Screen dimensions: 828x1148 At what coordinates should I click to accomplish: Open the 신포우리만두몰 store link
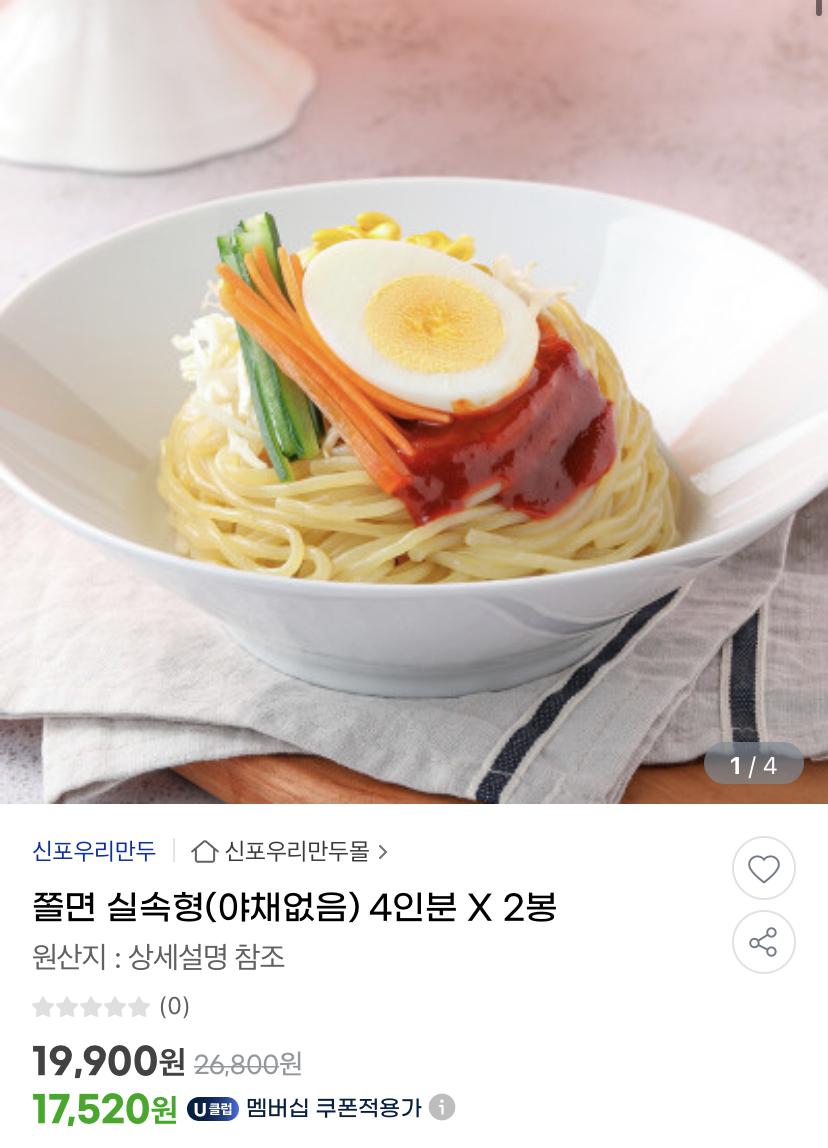click(290, 852)
